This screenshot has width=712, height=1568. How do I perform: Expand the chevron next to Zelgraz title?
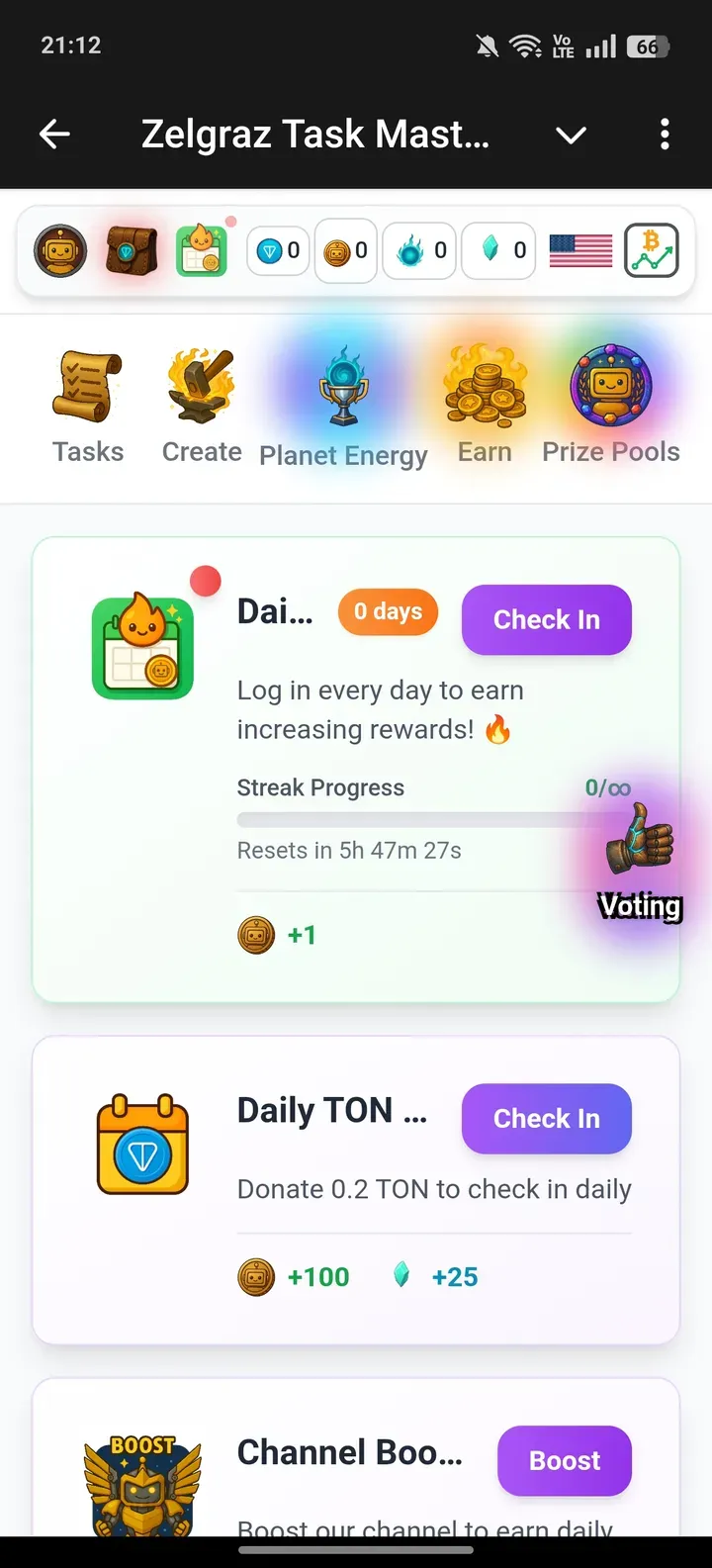pos(571,135)
